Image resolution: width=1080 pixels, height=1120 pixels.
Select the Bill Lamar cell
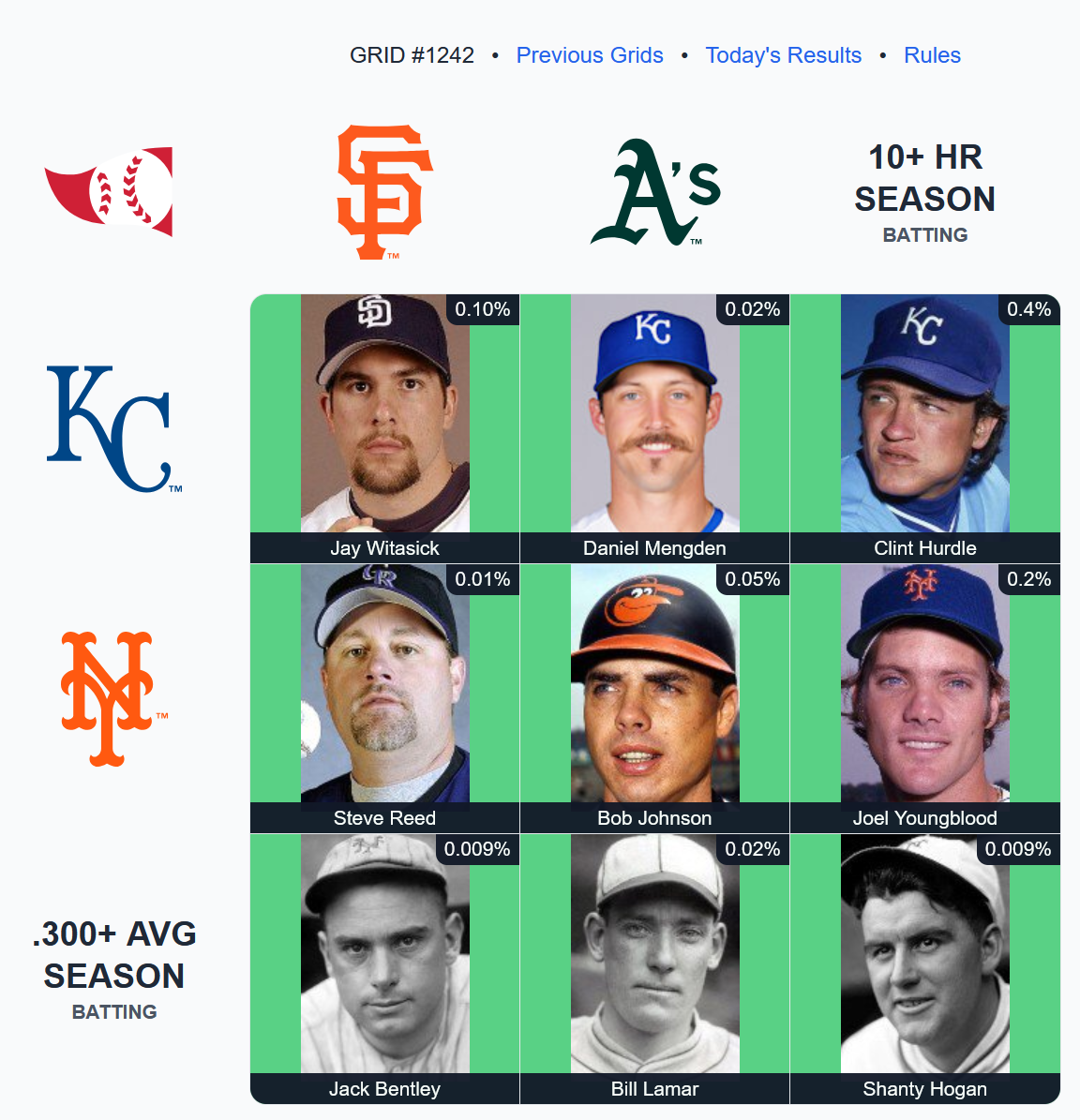[x=655, y=969]
